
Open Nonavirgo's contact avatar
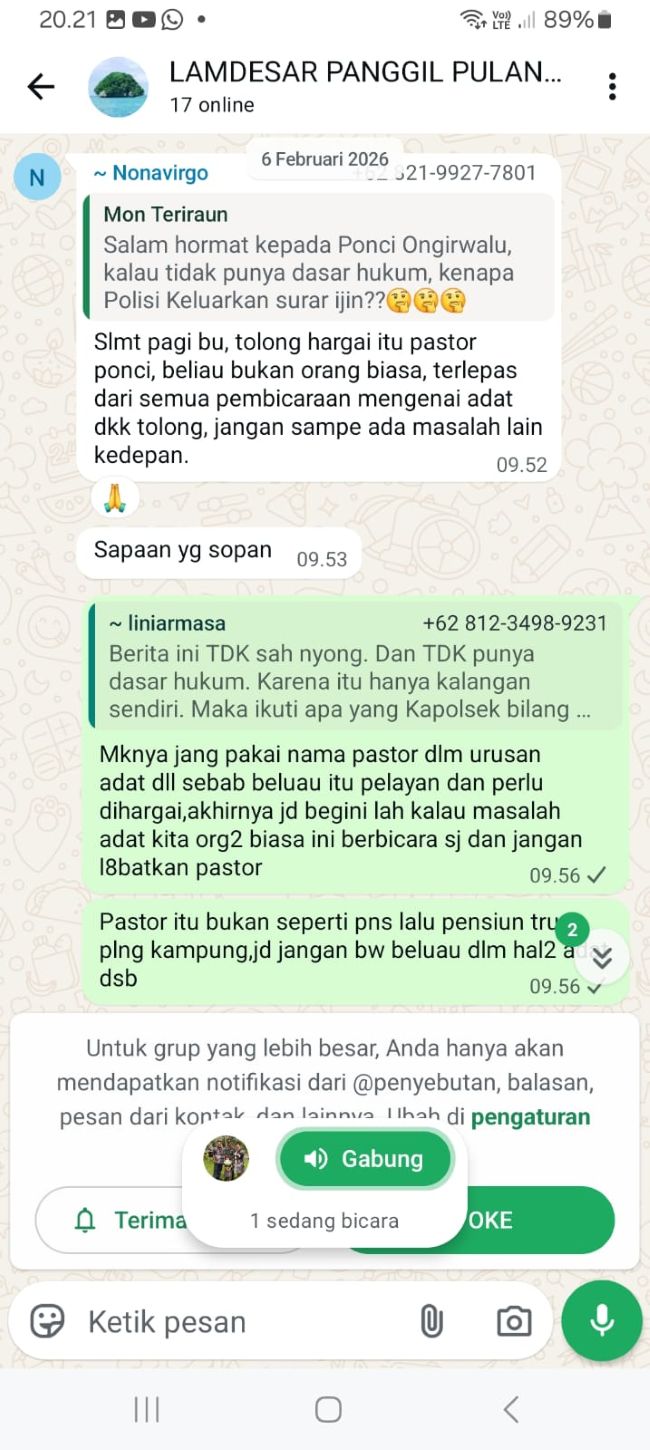click(x=37, y=178)
